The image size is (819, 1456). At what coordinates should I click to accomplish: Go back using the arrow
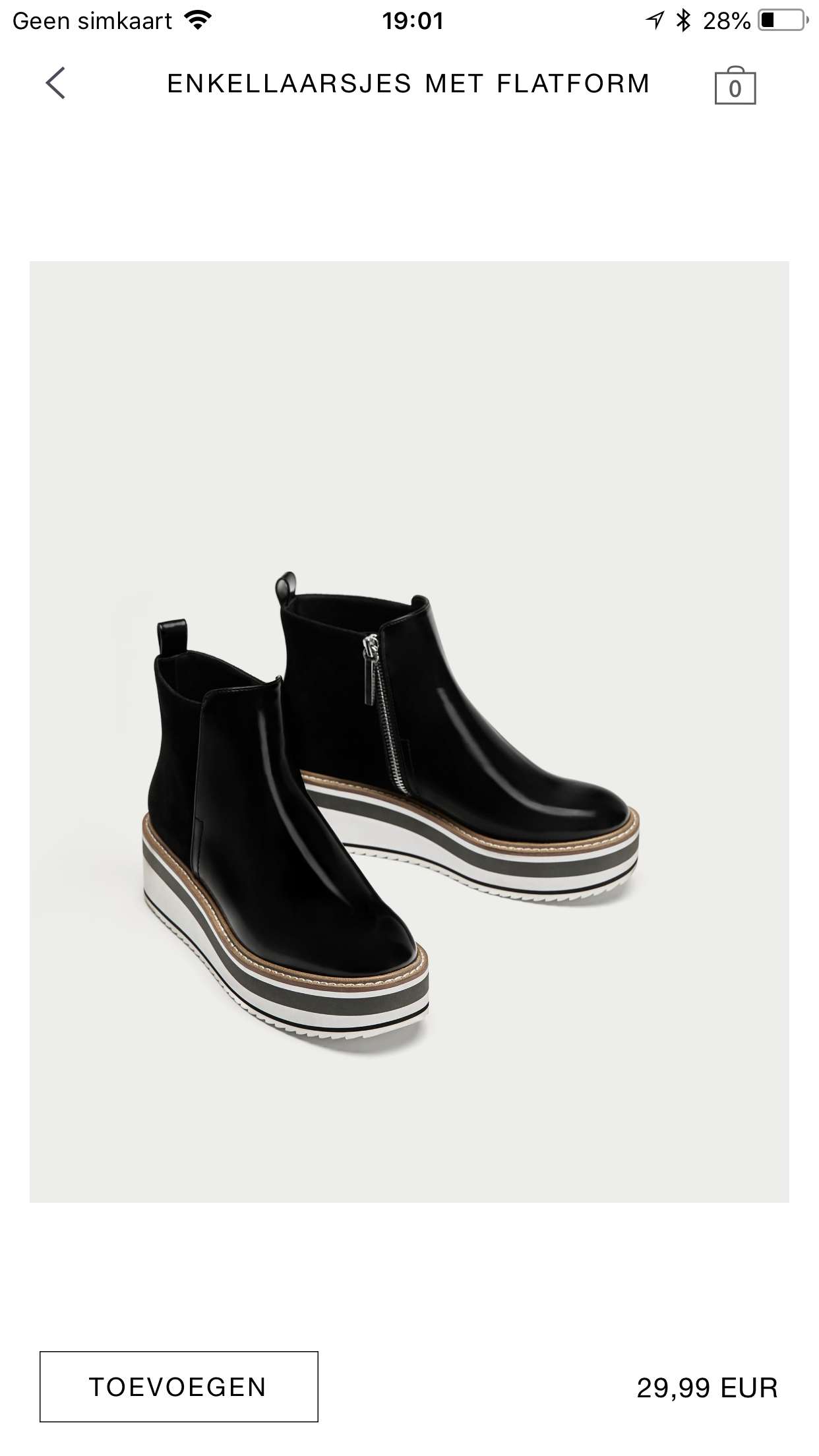55,83
